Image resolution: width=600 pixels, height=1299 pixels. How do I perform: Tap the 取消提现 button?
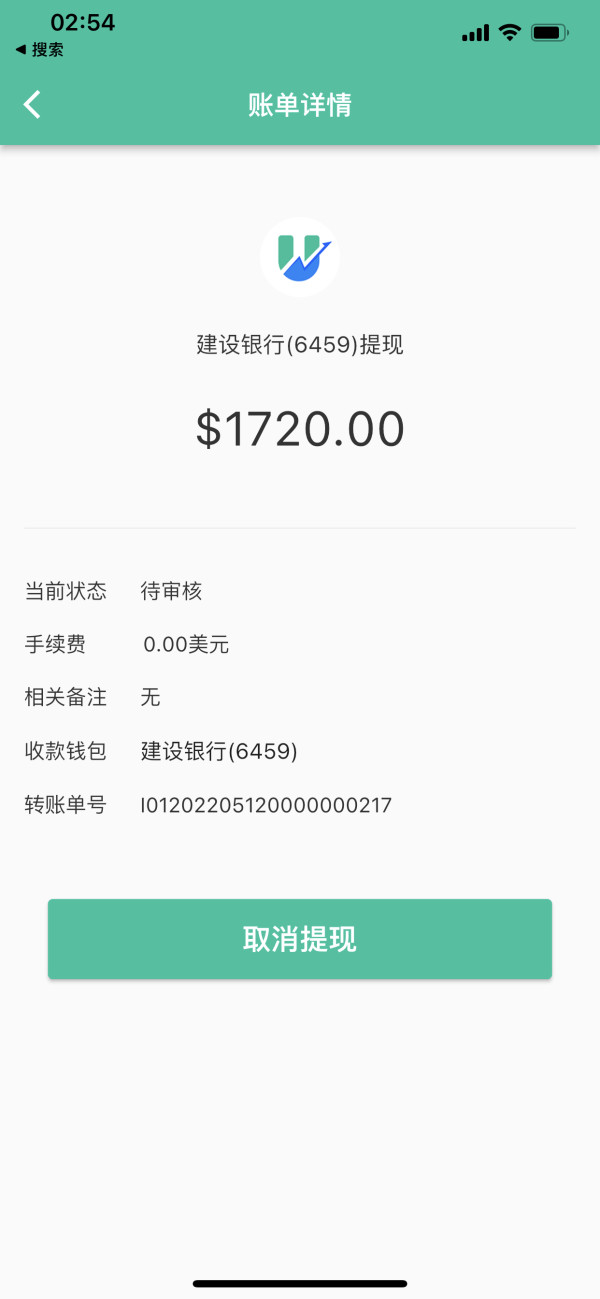[x=300, y=939]
